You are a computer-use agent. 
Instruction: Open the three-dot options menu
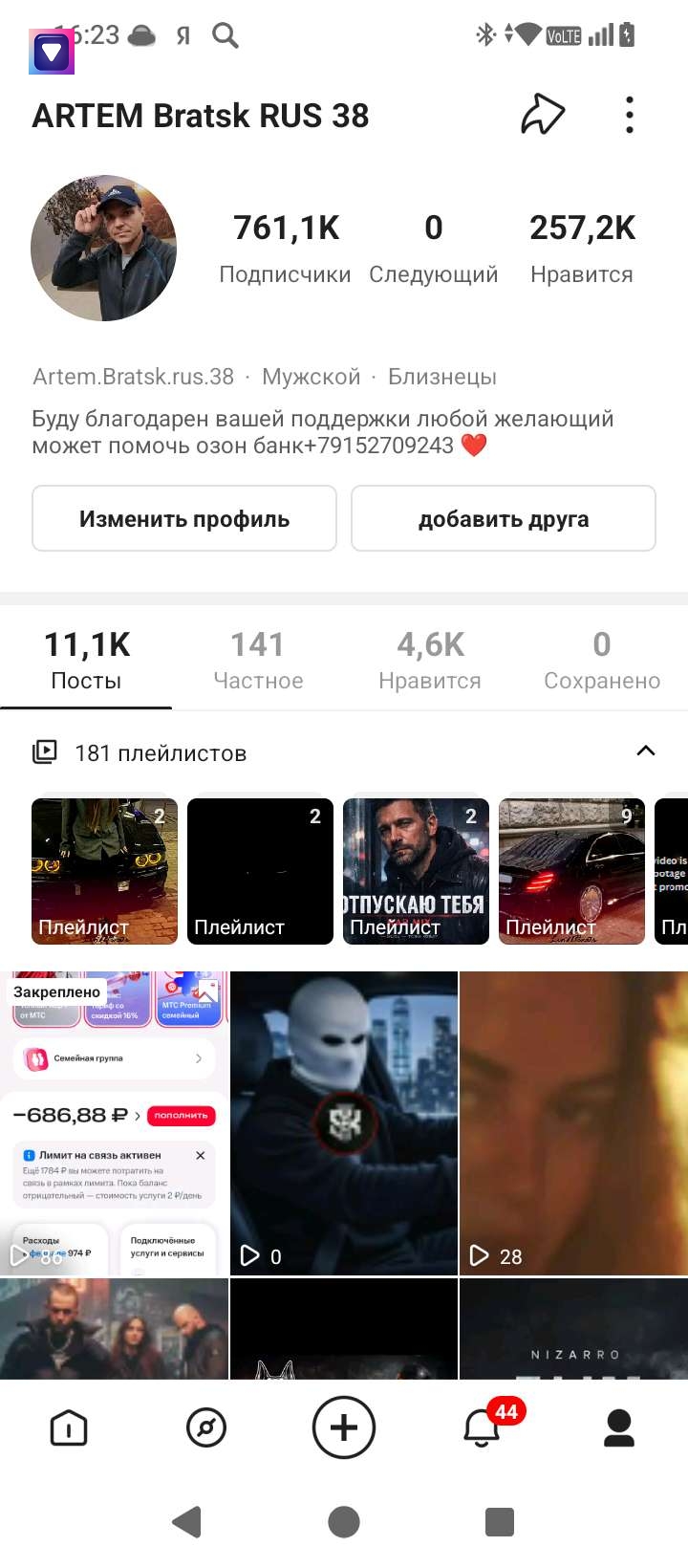(629, 114)
